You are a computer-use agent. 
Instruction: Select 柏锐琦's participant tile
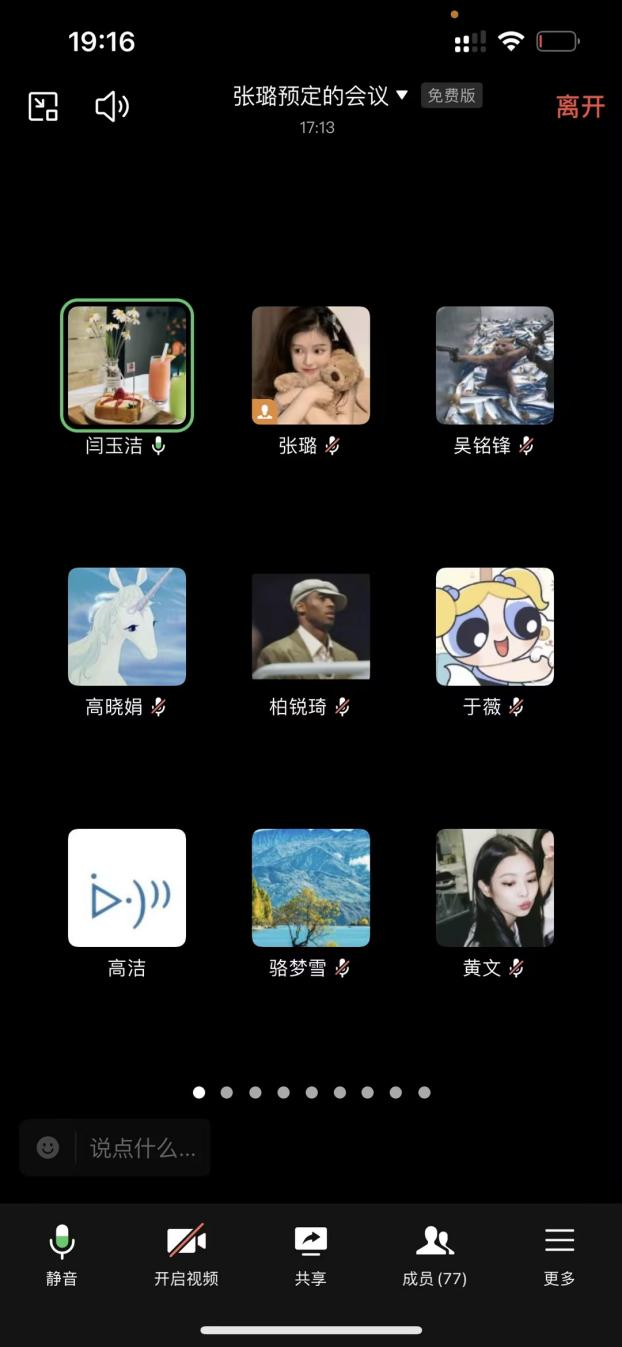tap(311, 627)
